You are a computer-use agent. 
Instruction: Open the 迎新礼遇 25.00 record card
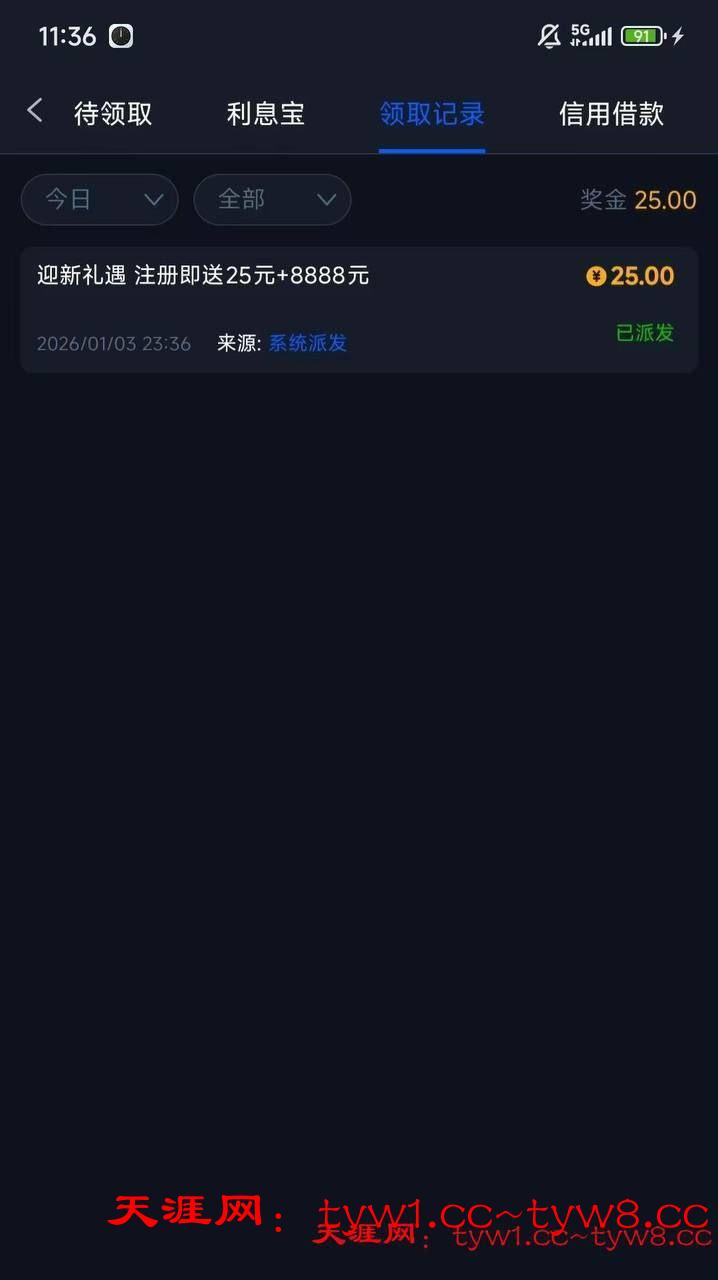coord(359,310)
